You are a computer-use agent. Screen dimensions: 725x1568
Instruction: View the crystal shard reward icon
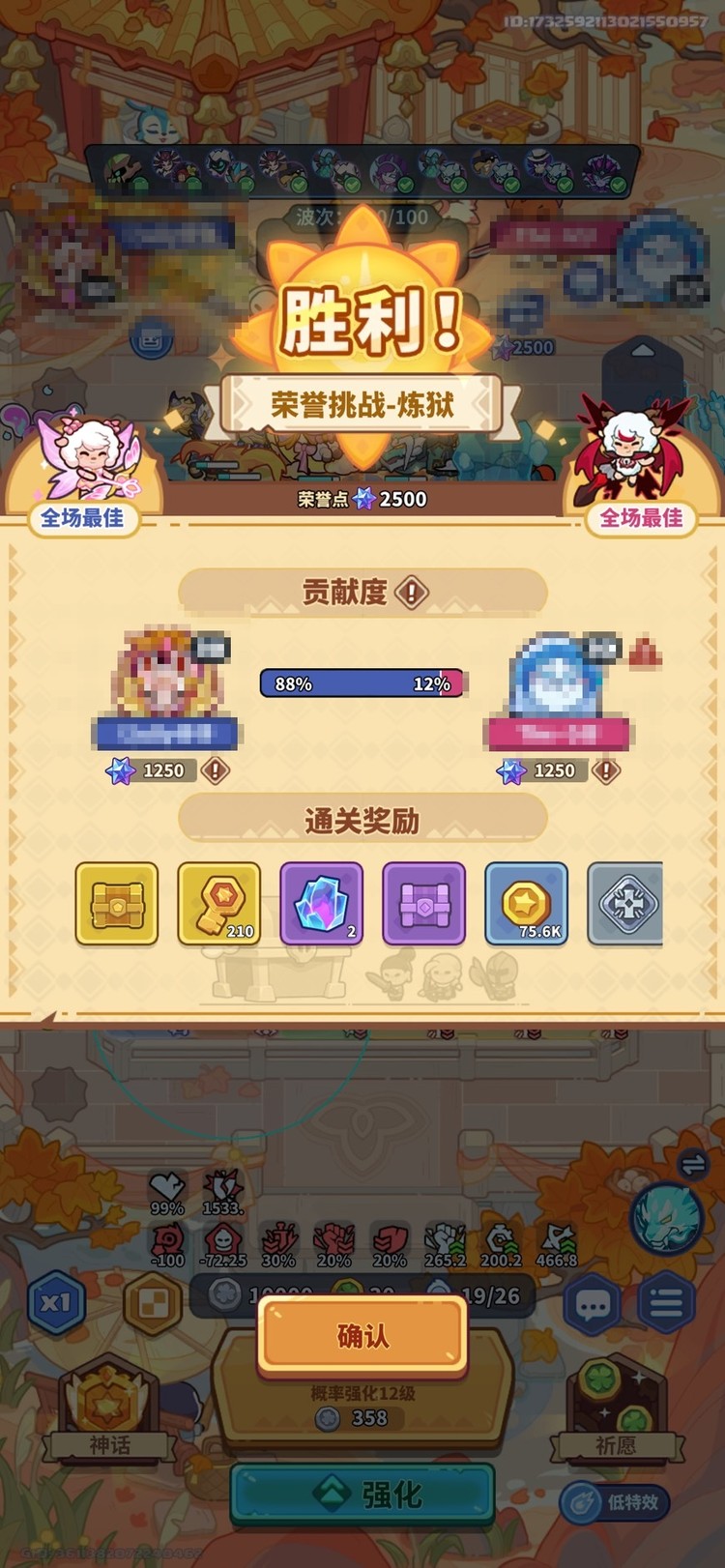[x=321, y=904]
